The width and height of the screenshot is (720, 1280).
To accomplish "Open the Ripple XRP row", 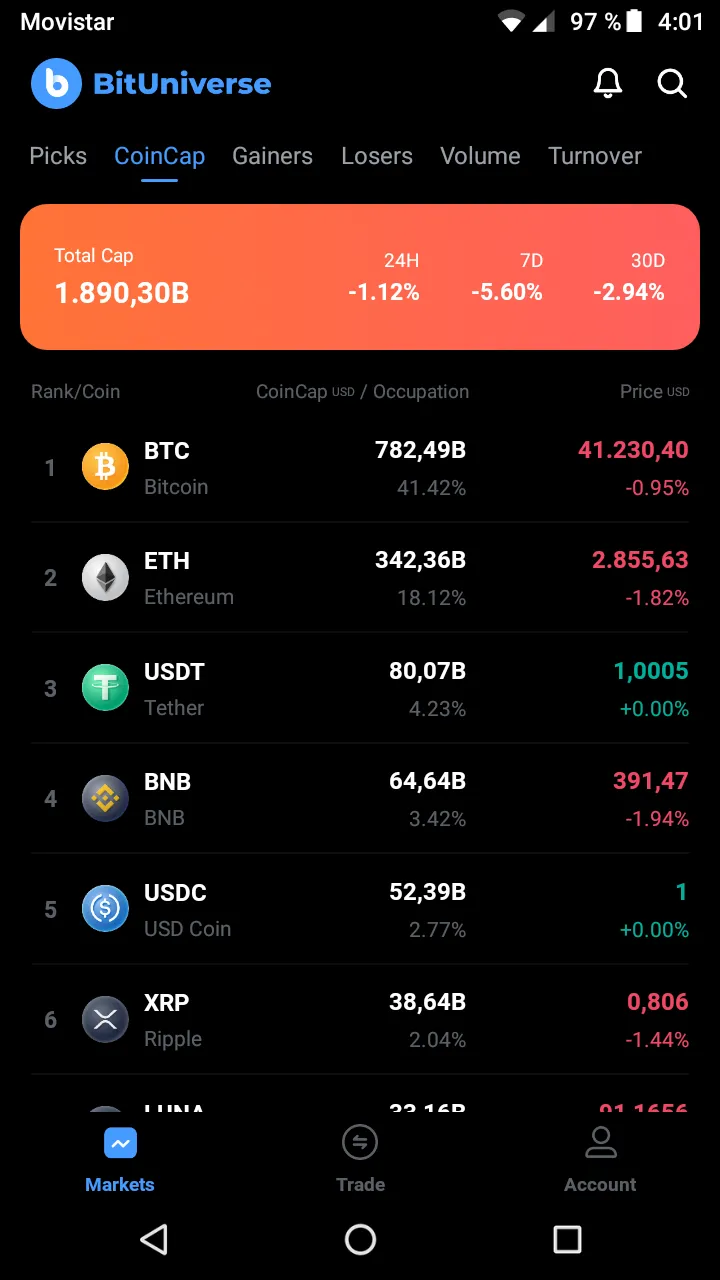I will (x=360, y=1020).
